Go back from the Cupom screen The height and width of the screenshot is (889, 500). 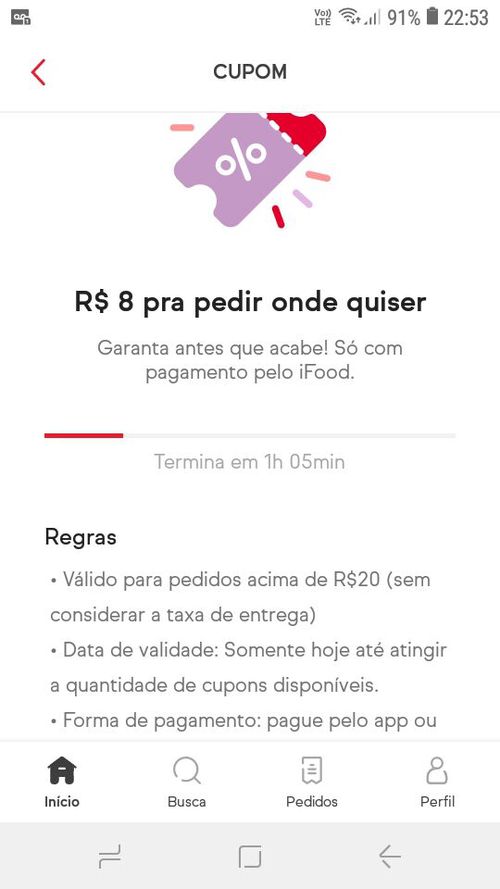(x=38, y=73)
